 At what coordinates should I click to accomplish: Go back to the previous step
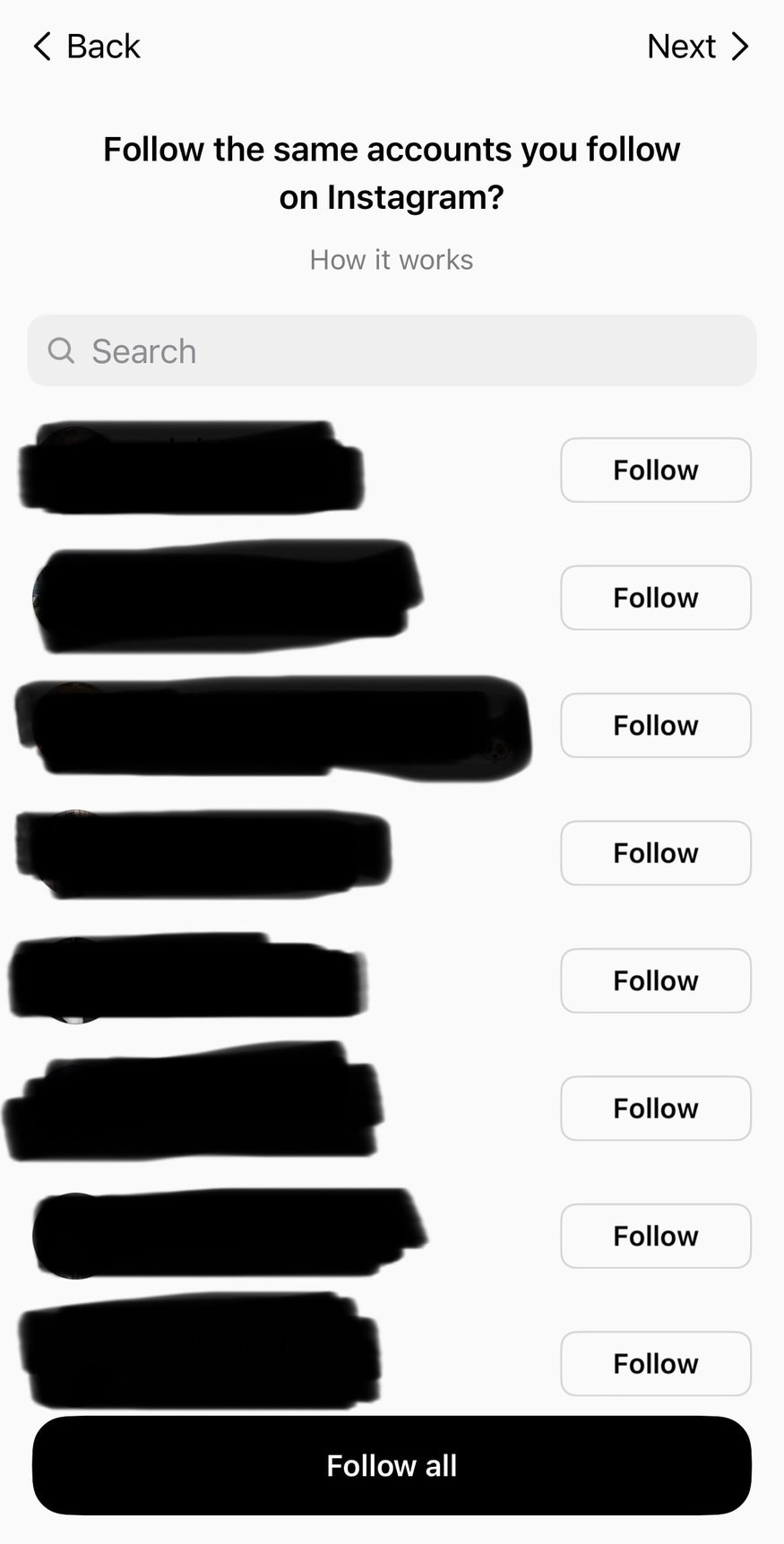tap(87, 47)
